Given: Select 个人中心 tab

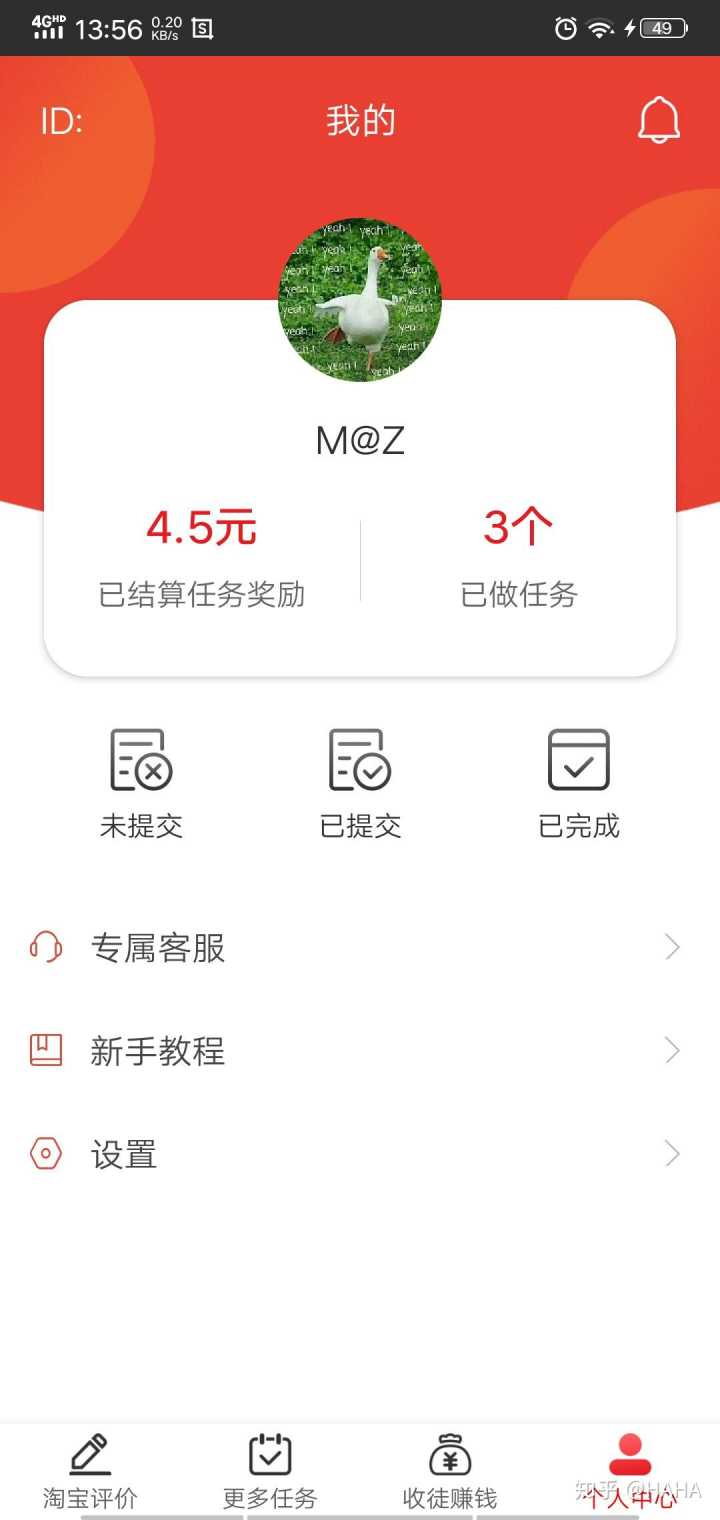Looking at the screenshot, I should coord(630,1470).
